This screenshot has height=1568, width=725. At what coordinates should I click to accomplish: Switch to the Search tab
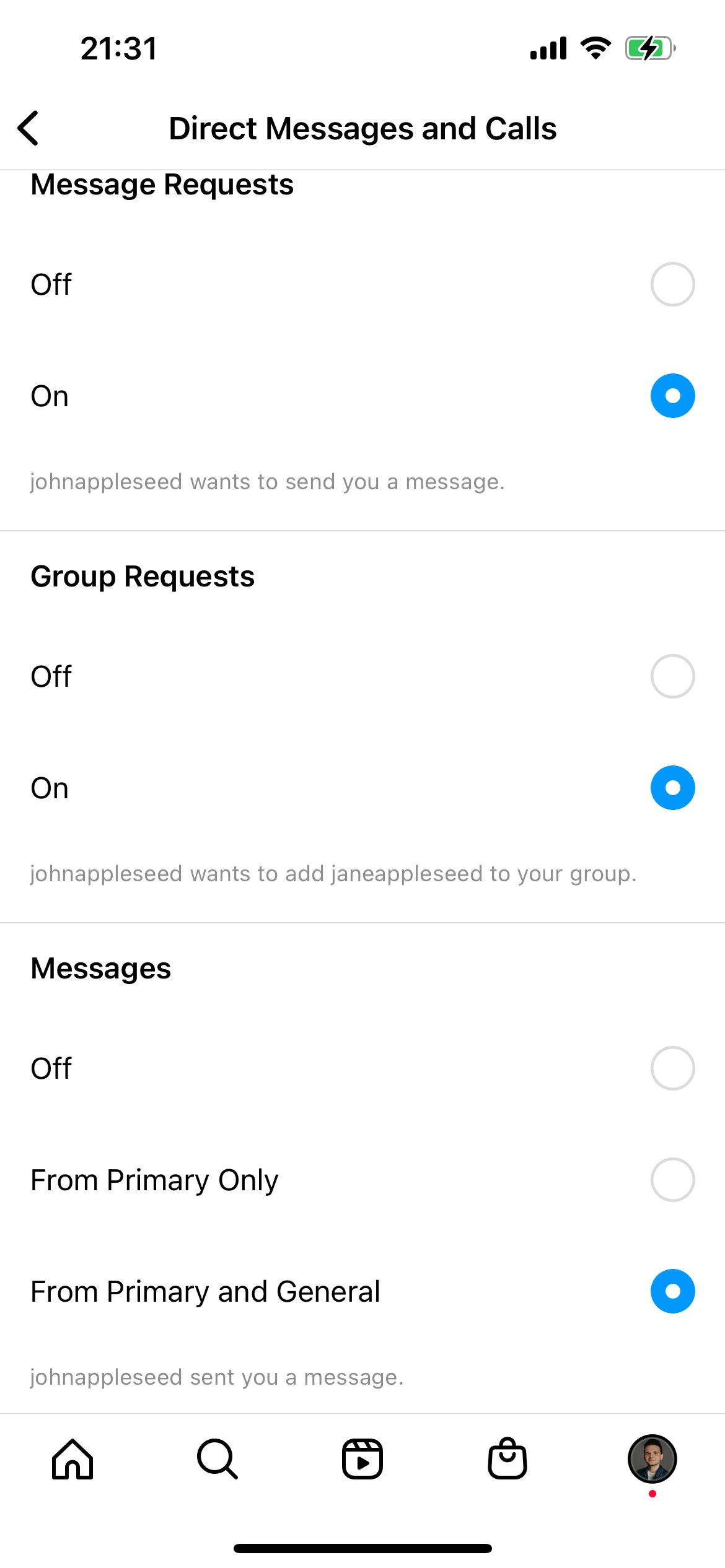pos(217,1459)
